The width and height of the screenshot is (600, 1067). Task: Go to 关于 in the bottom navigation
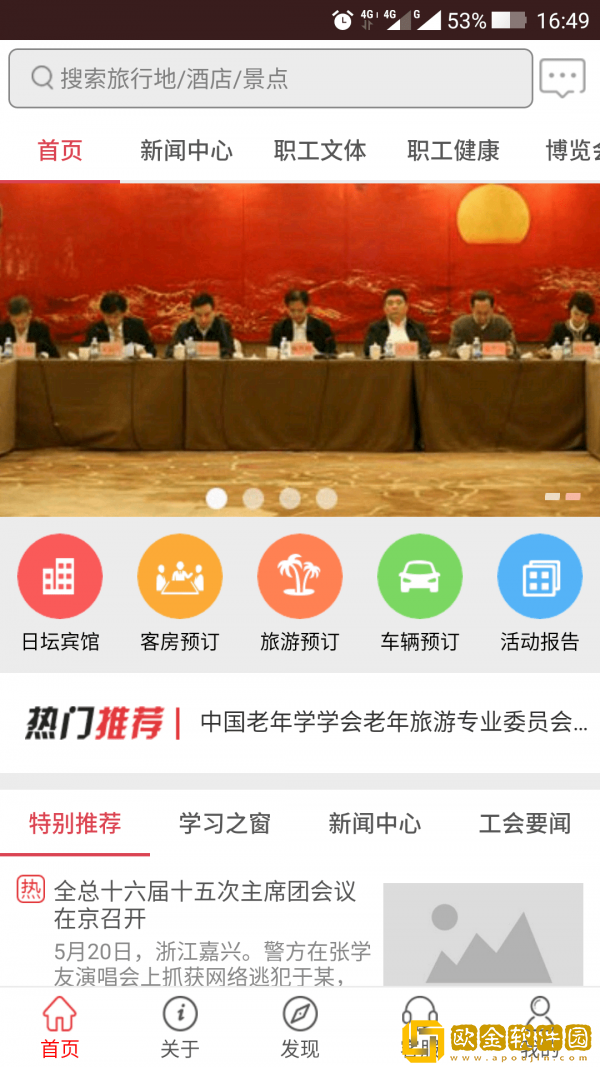(x=180, y=1027)
